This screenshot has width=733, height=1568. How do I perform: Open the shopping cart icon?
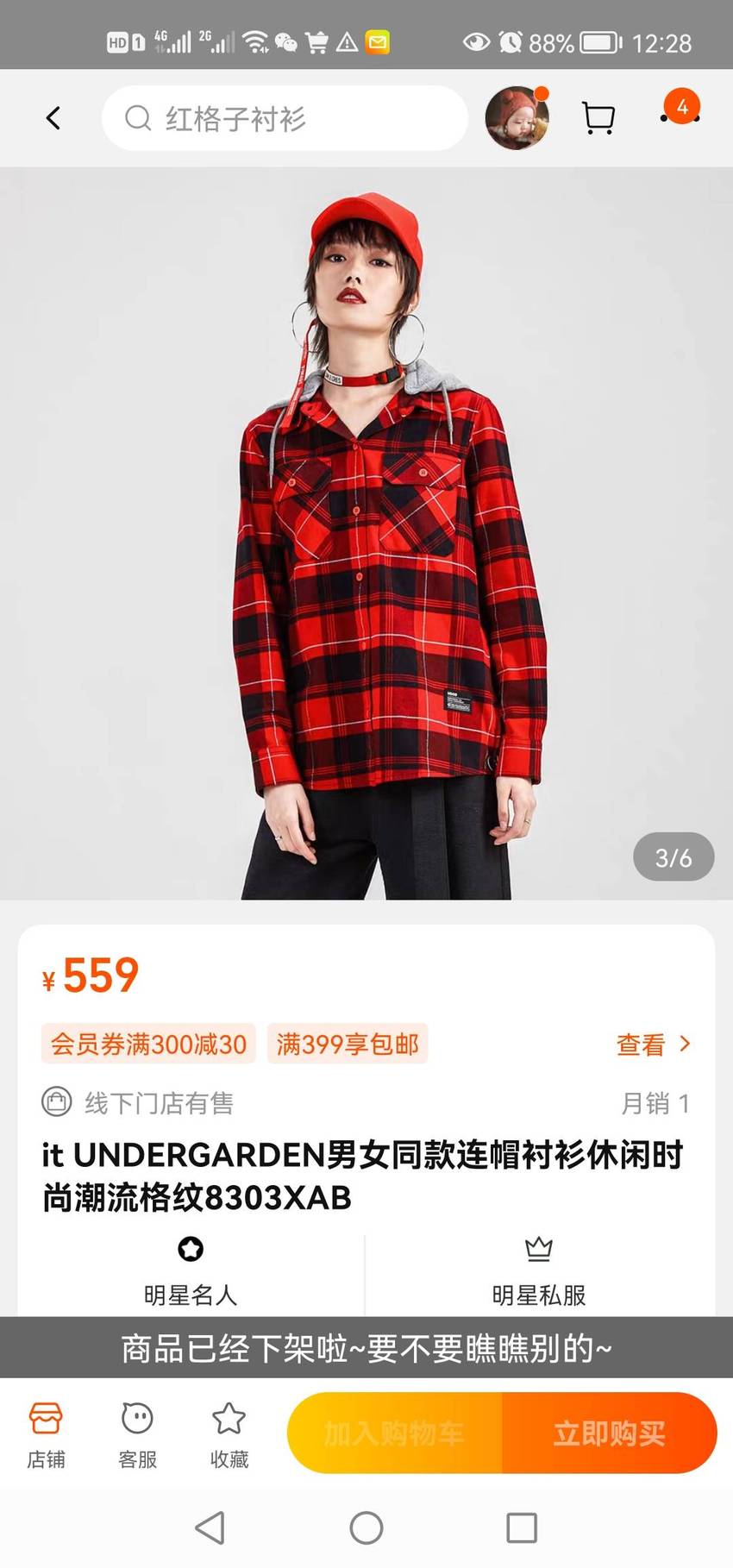tap(598, 118)
